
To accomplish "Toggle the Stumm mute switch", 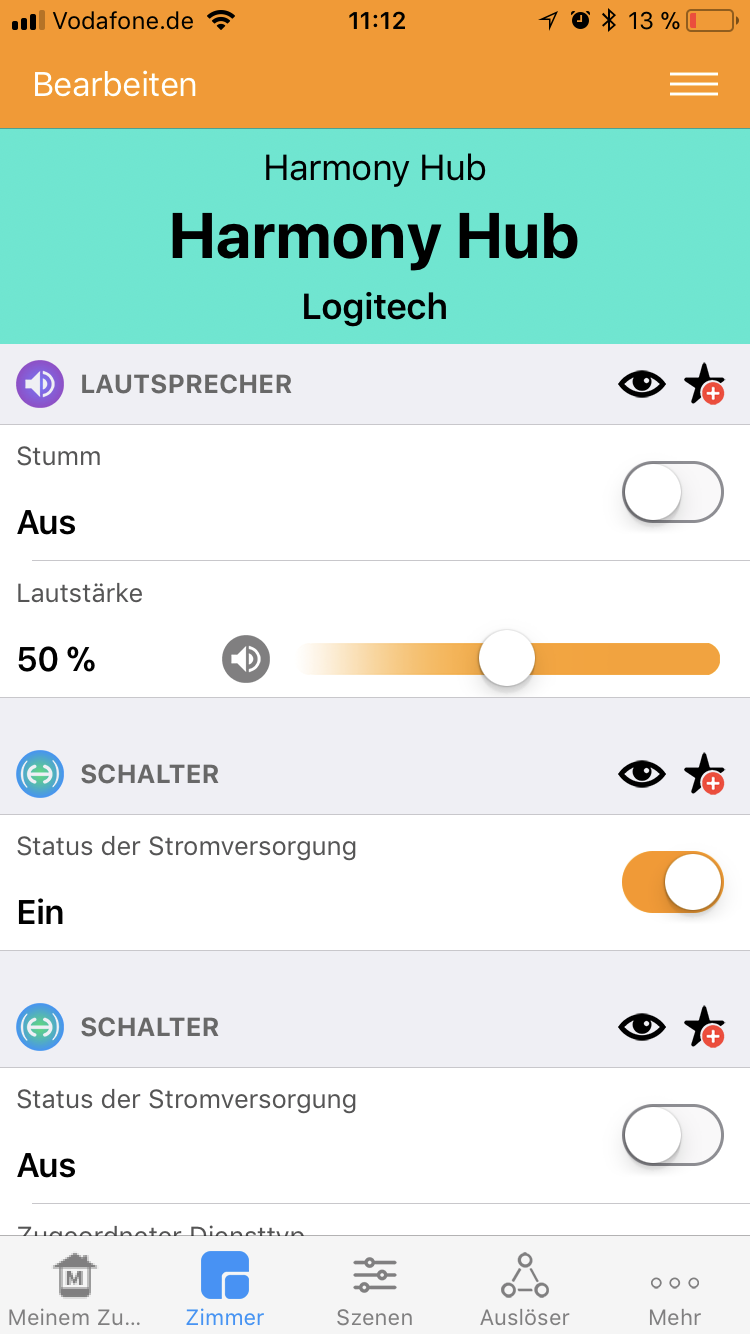I will click(x=672, y=492).
